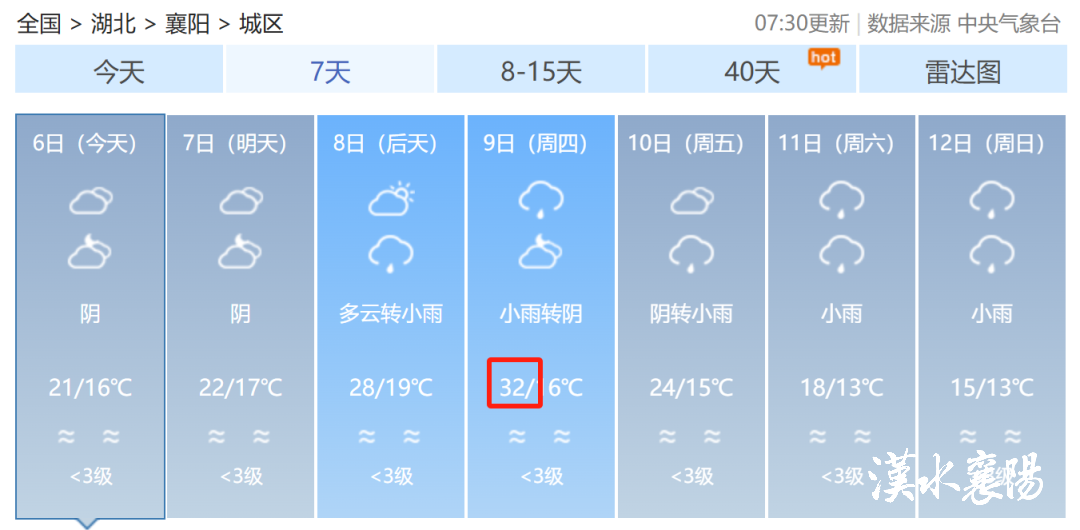Open the 40天 forecast tab
Viewport: 1080px width, 530px height.
pyautogui.click(x=752, y=71)
